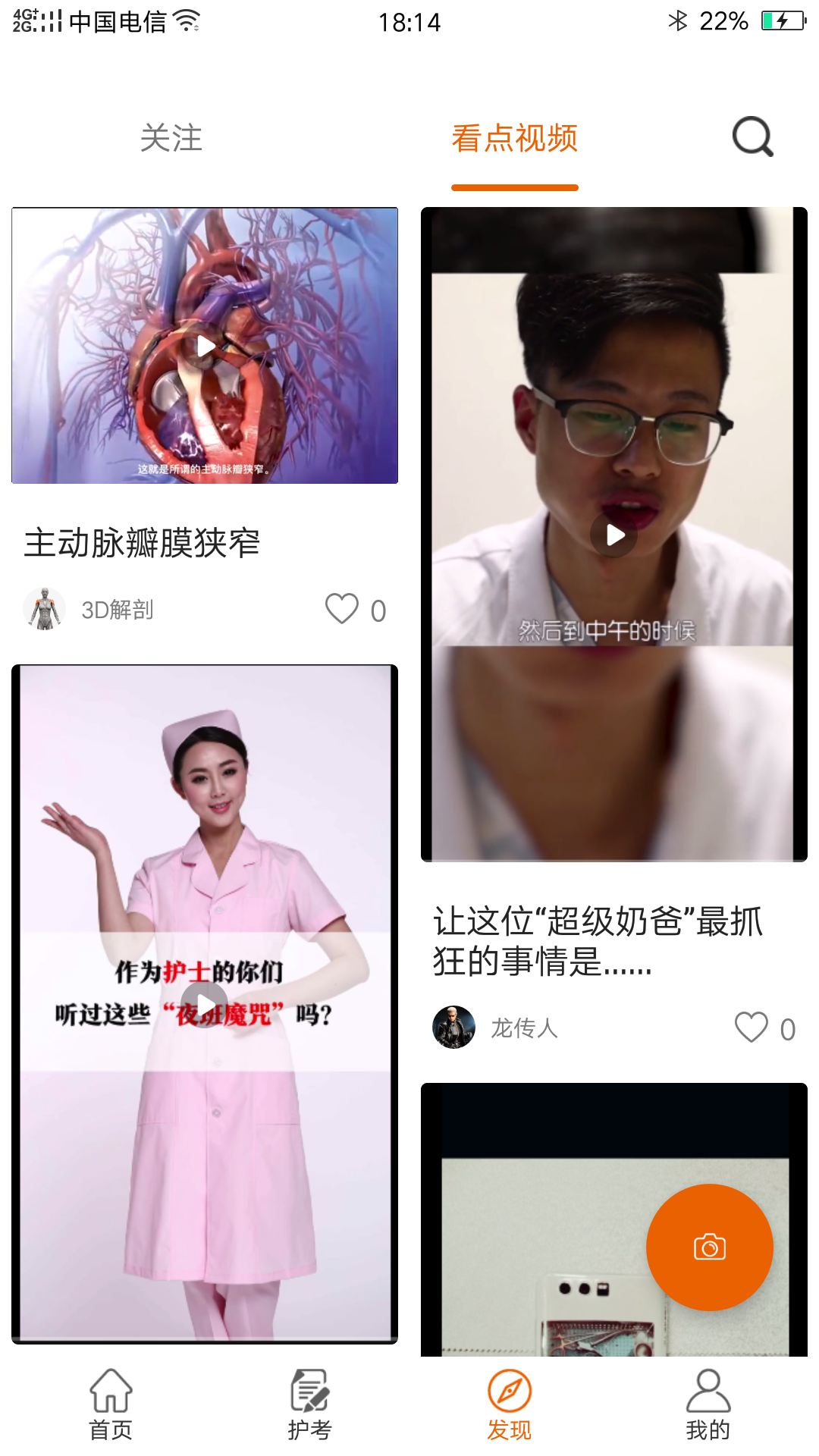Switch to the 关注 tab
Screen dimensions: 819x1456
(x=171, y=139)
